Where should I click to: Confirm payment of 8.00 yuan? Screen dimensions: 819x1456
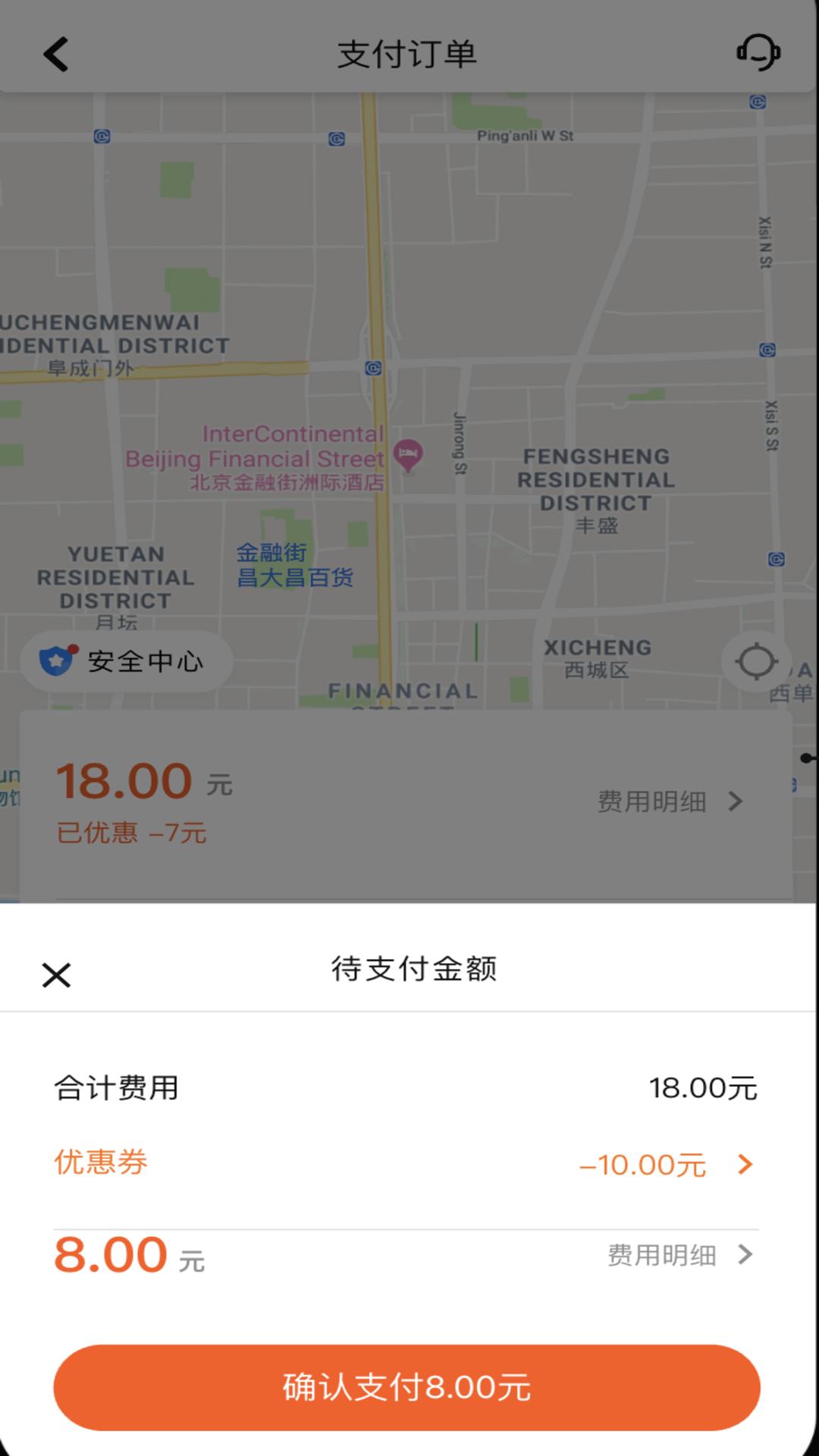(406, 1388)
